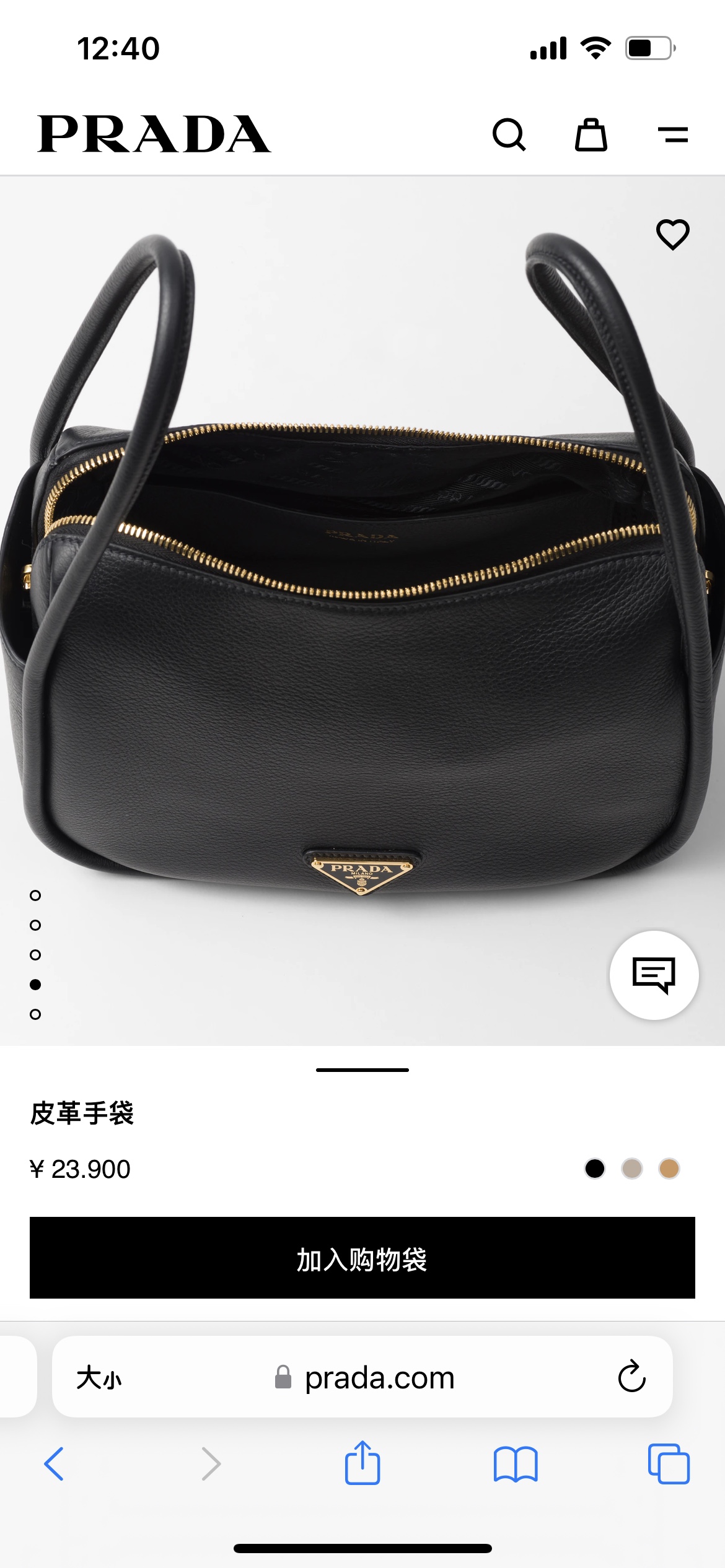This screenshot has width=725, height=1568.
Task: Open Safari bookmarks
Action: click(x=516, y=1464)
